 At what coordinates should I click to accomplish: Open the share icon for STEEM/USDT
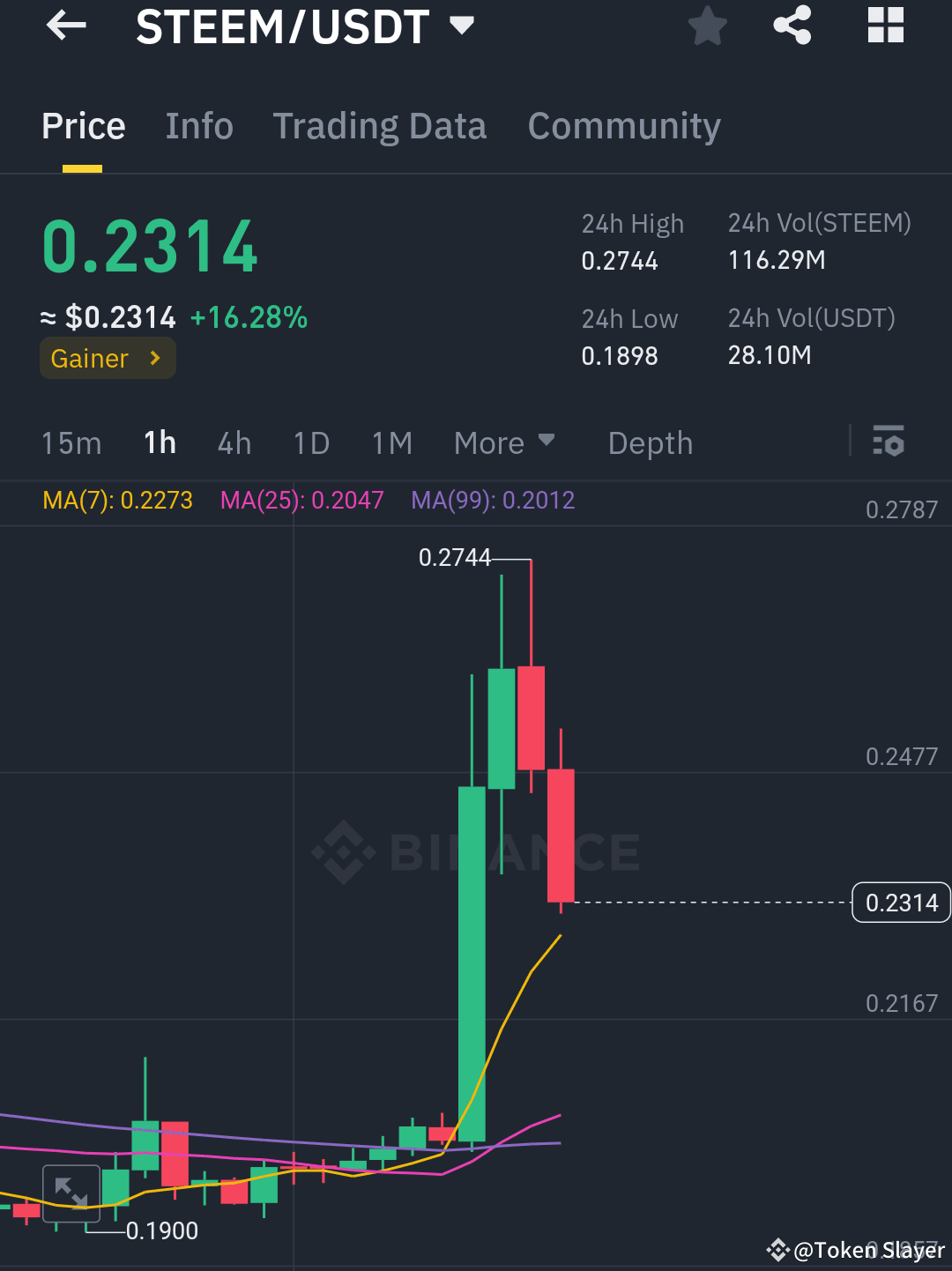pos(792,26)
